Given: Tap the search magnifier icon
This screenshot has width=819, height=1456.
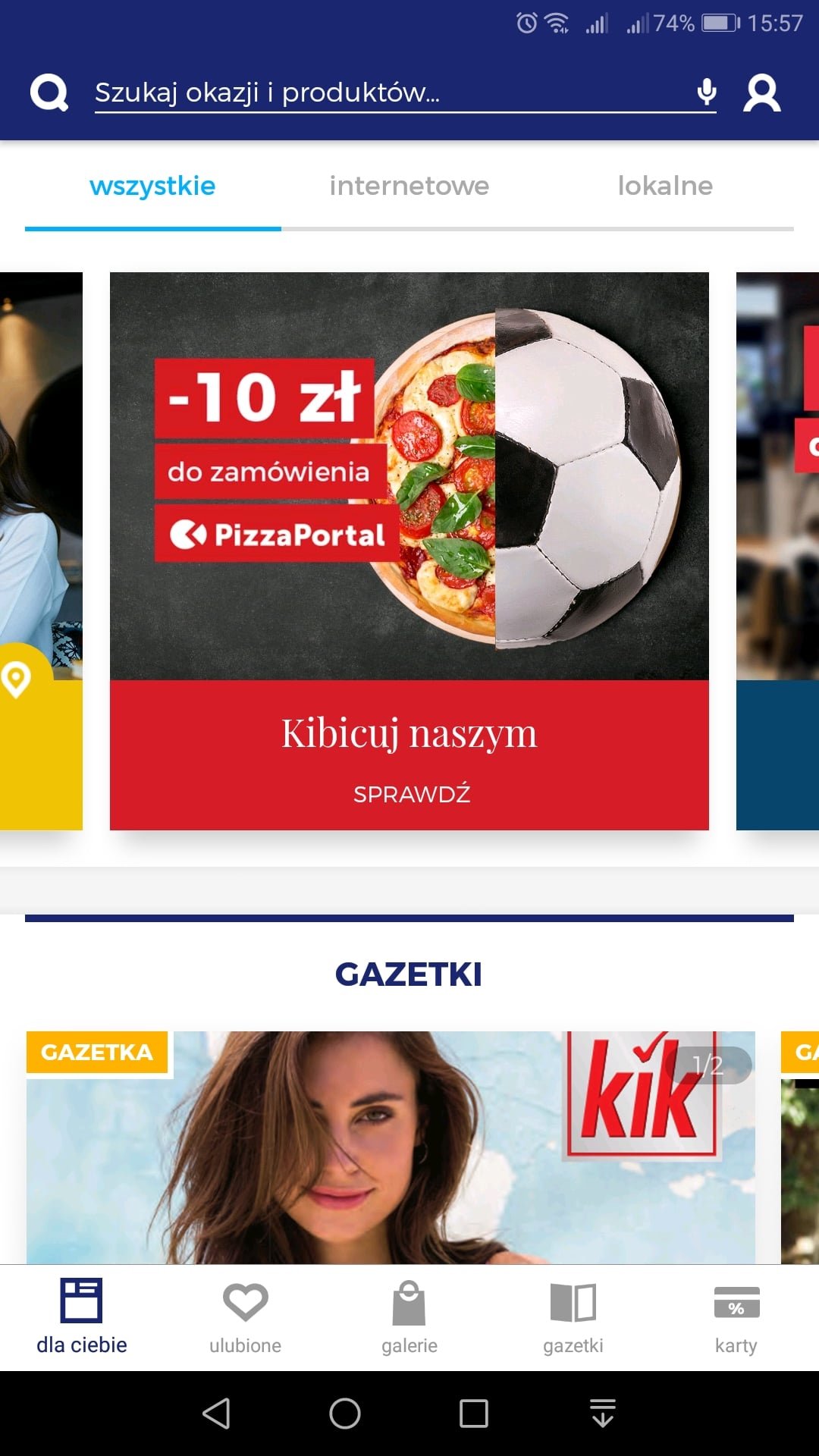Looking at the screenshot, I should click(49, 93).
